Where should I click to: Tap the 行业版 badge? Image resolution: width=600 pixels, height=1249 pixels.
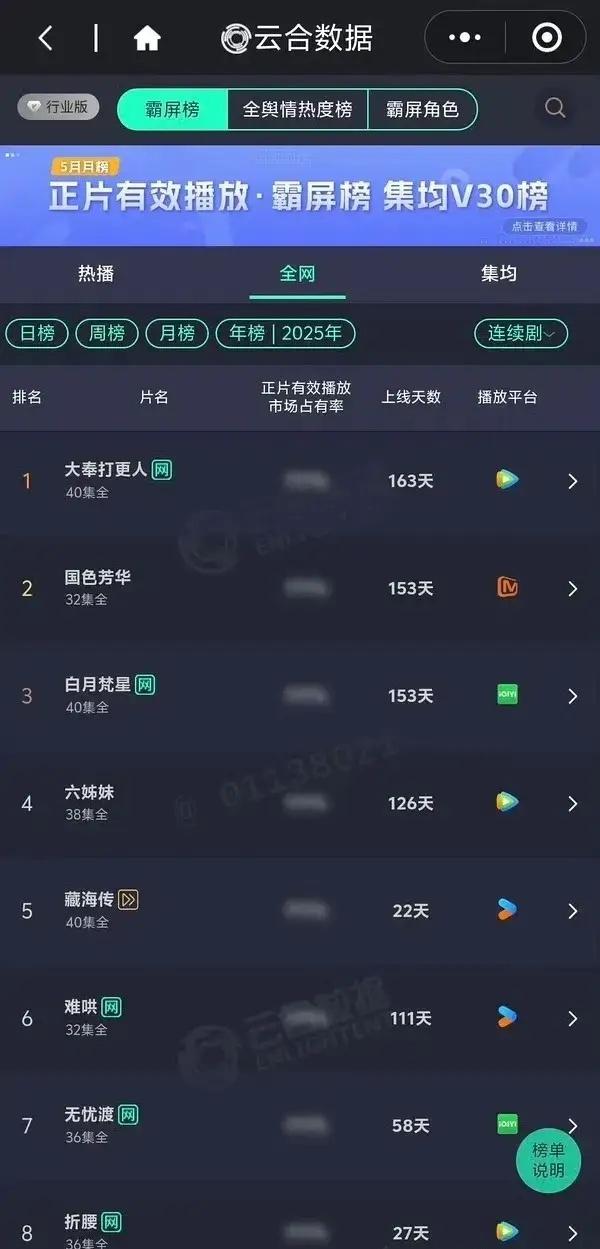[58, 107]
